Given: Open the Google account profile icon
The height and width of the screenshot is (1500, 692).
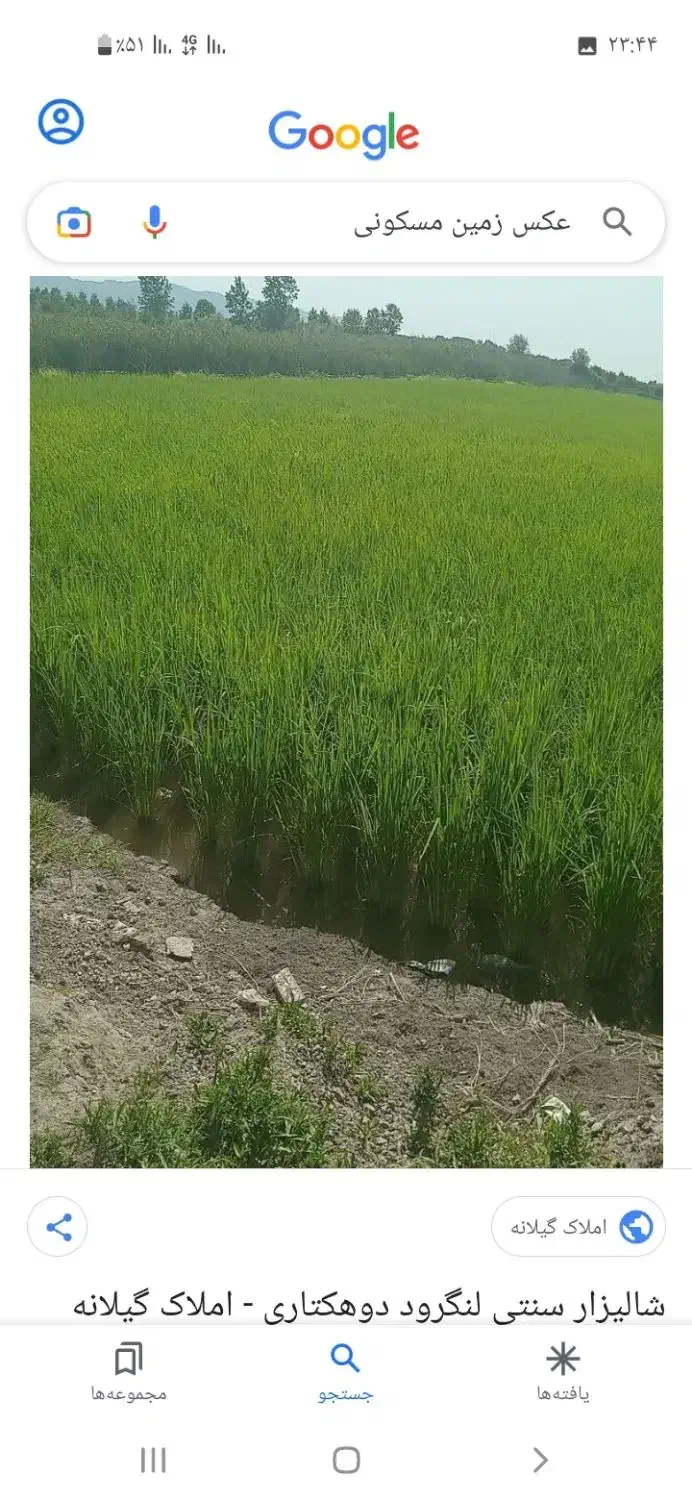Looking at the screenshot, I should tap(61, 122).
